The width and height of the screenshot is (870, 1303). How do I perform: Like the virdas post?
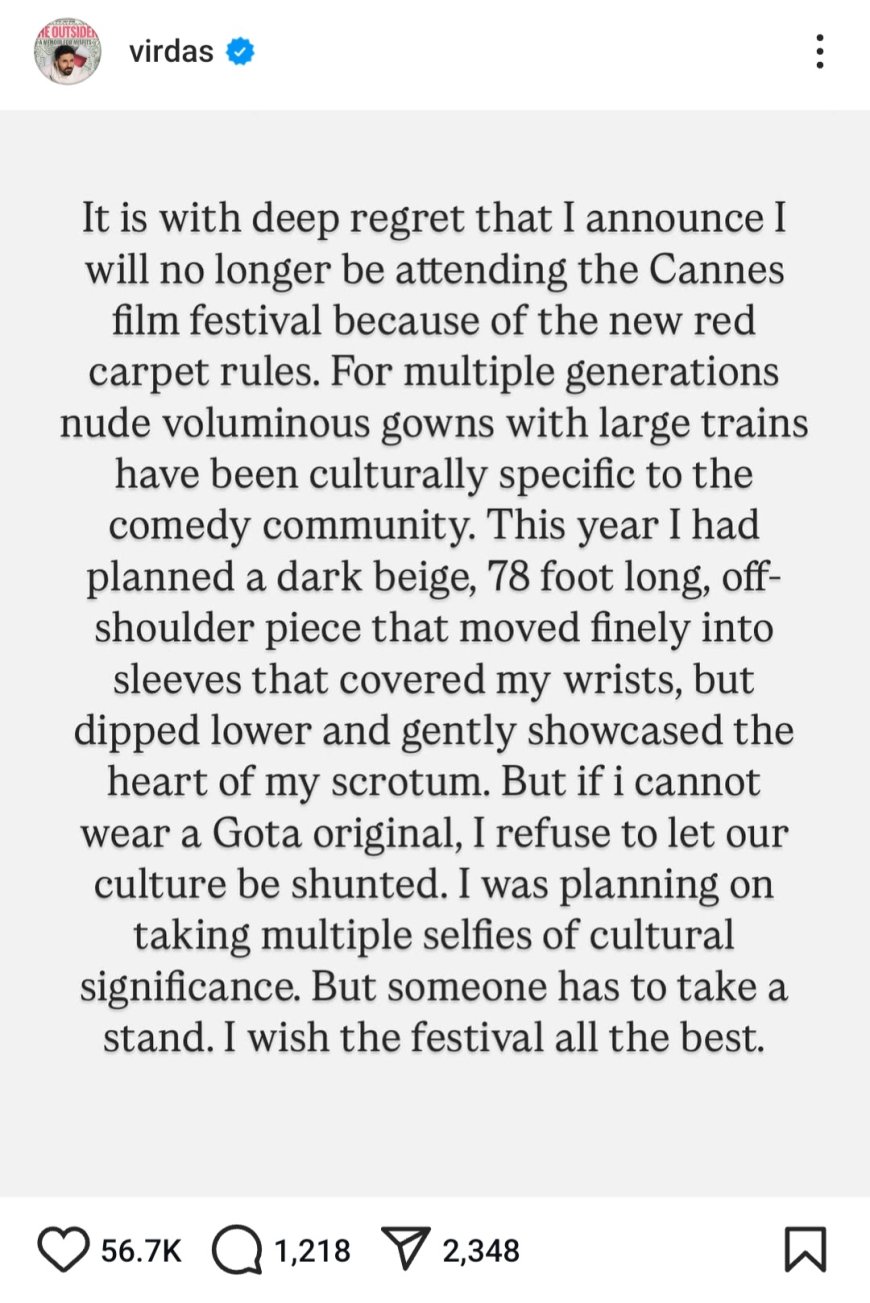pyautogui.click(x=63, y=1250)
